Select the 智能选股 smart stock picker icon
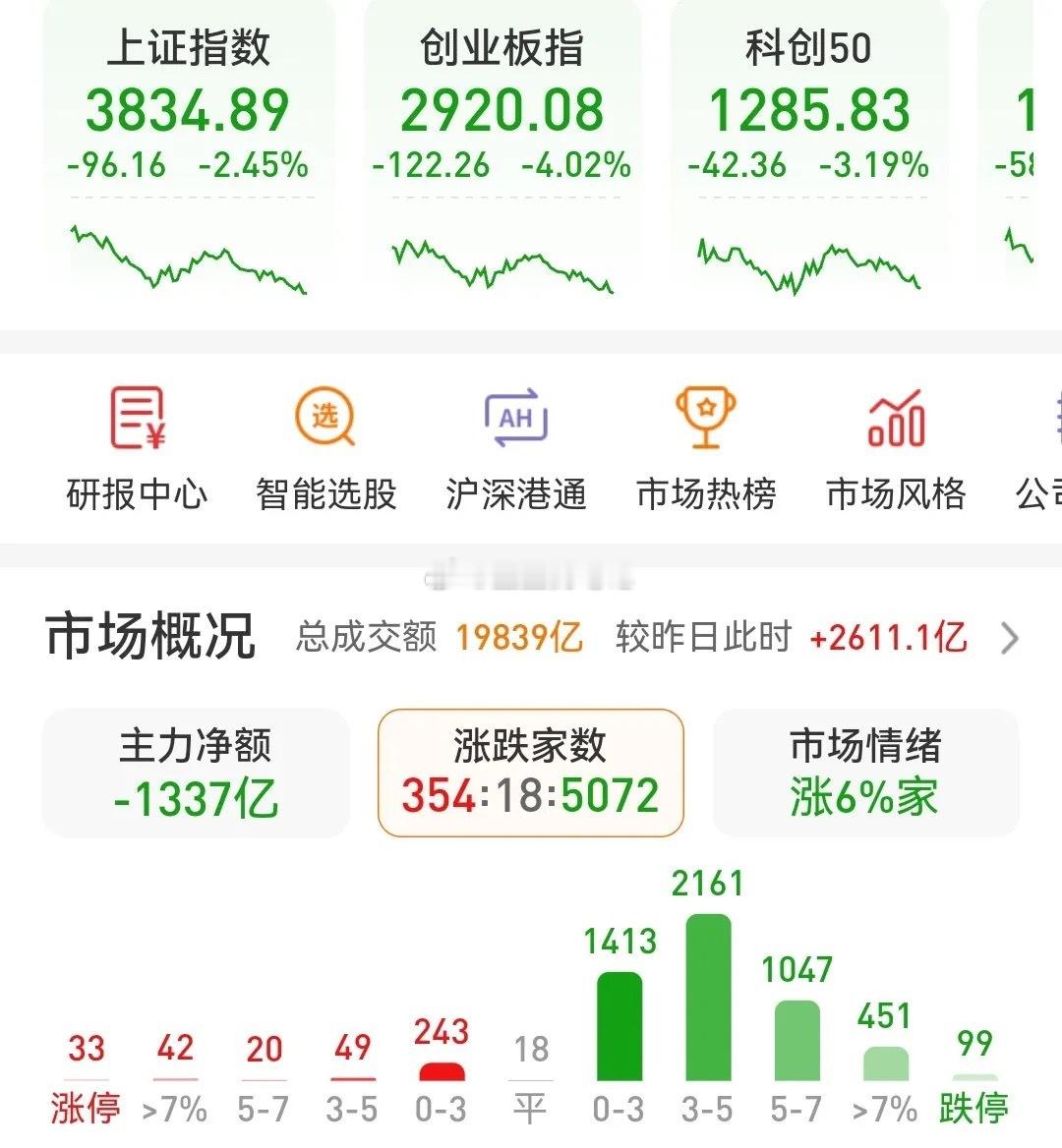 coord(326,447)
